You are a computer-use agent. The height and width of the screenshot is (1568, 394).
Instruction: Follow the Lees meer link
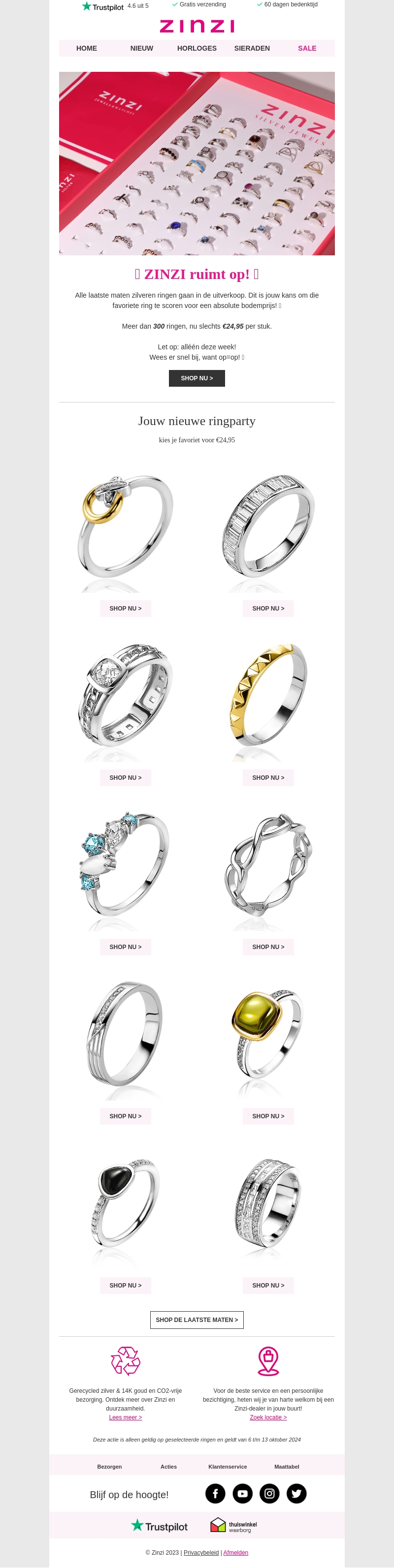126,1417
